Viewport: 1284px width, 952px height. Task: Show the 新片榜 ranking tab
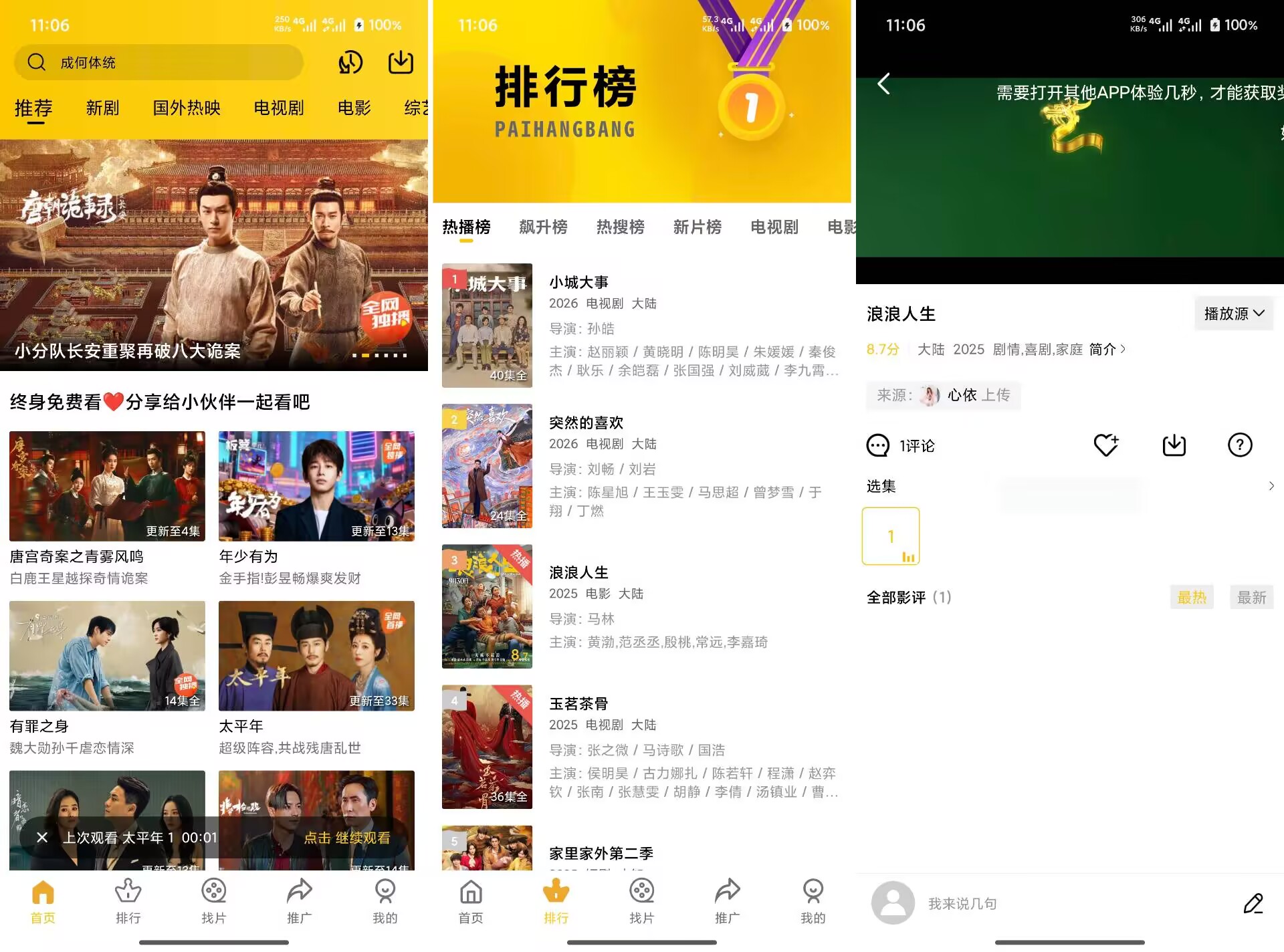click(697, 227)
